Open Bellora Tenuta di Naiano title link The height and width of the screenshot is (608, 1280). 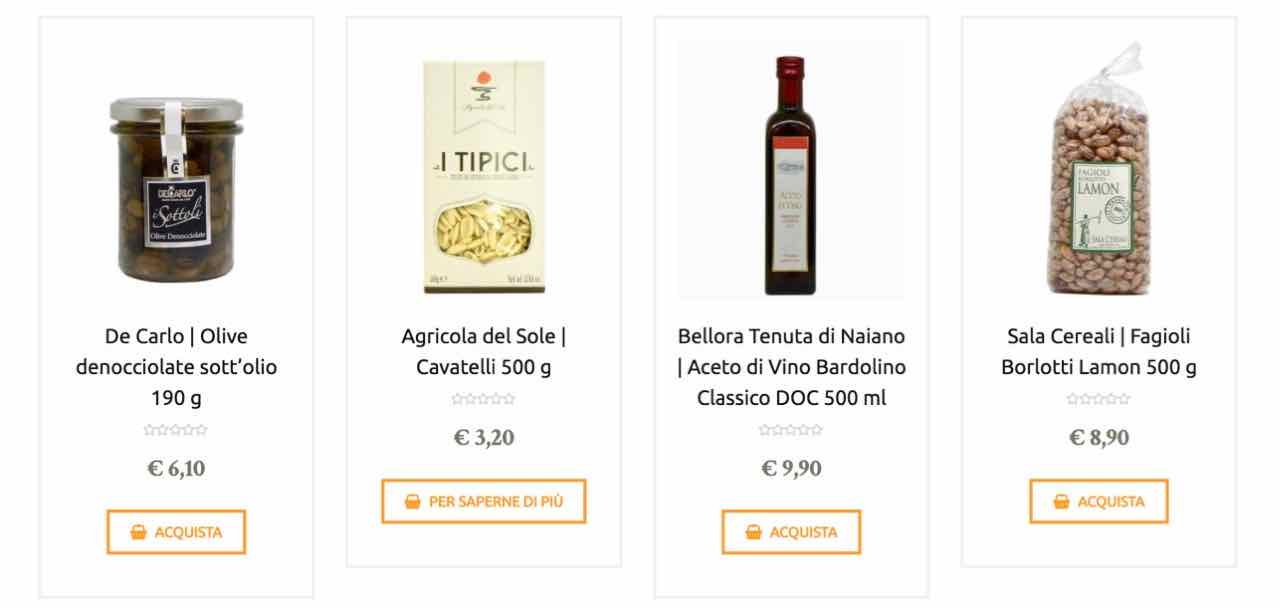pyautogui.click(x=791, y=367)
